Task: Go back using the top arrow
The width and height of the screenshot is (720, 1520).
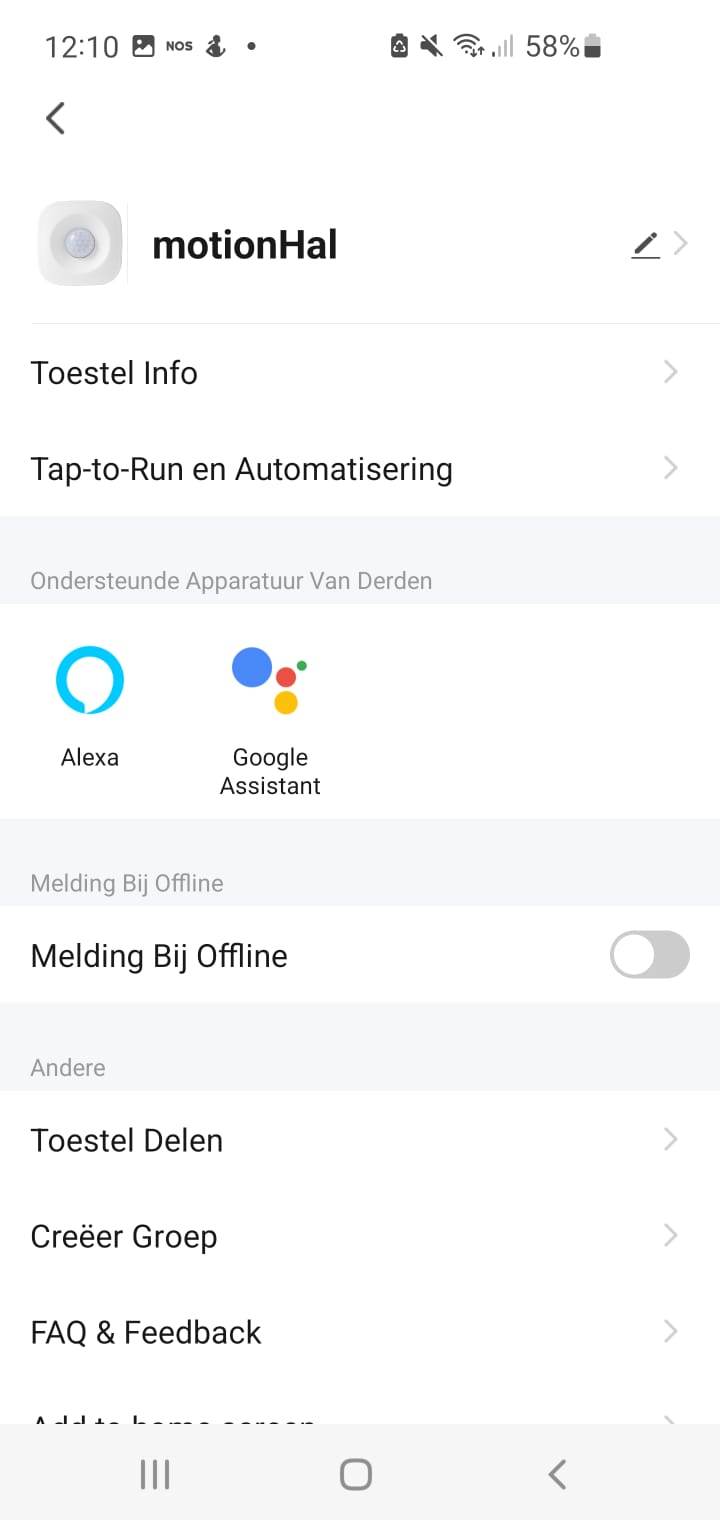Action: tap(56, 118)
